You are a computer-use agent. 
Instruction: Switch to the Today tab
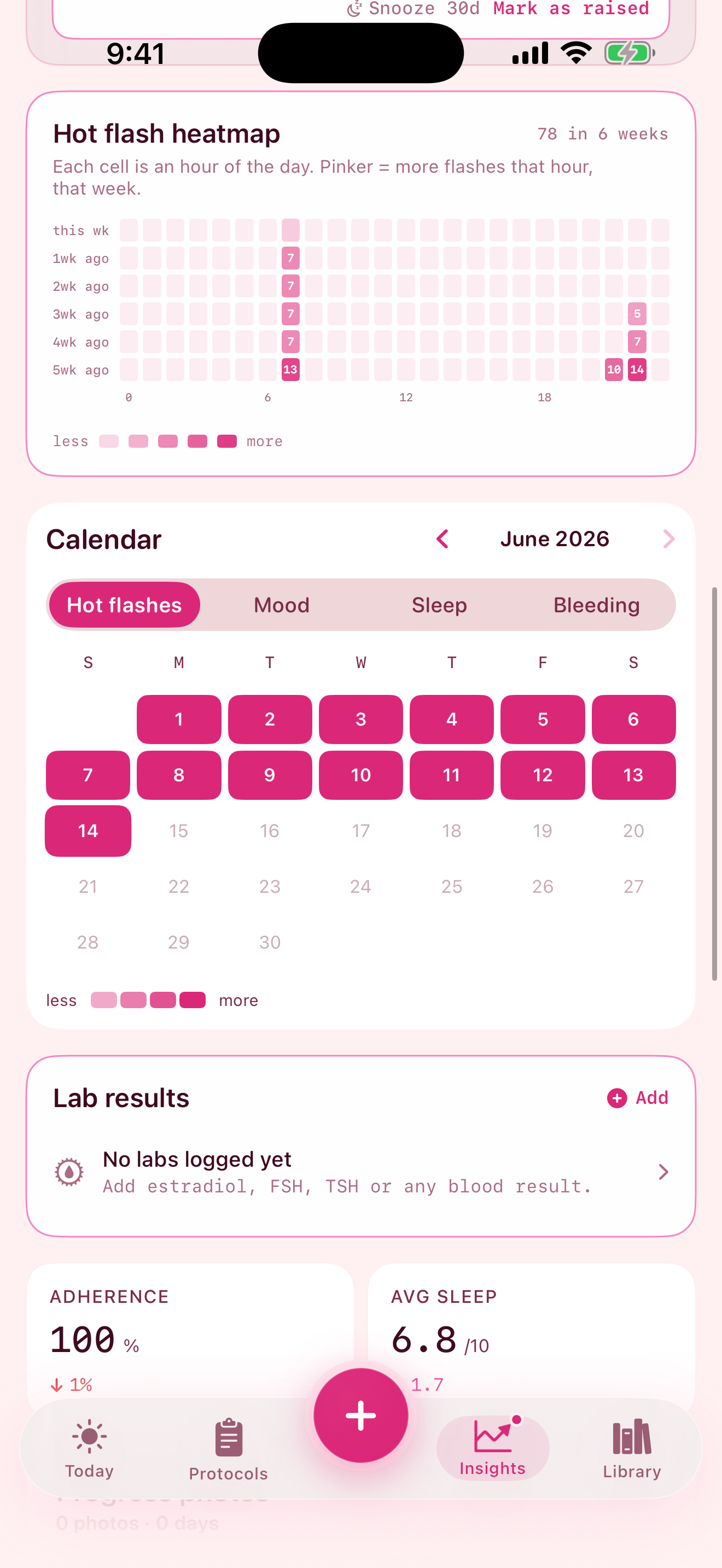pos(90,1449)
